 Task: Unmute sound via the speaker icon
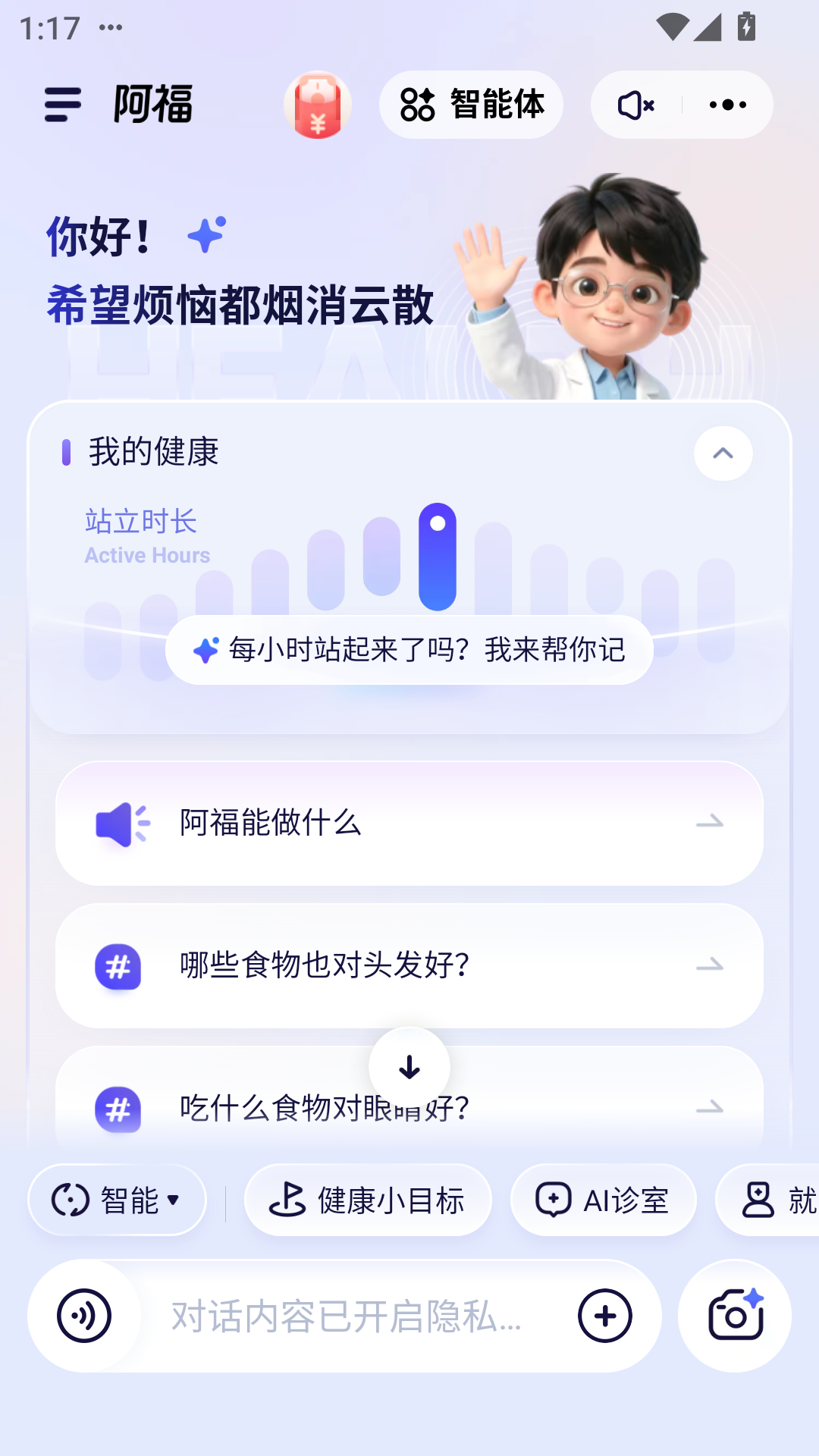click(x=635, y=106)
